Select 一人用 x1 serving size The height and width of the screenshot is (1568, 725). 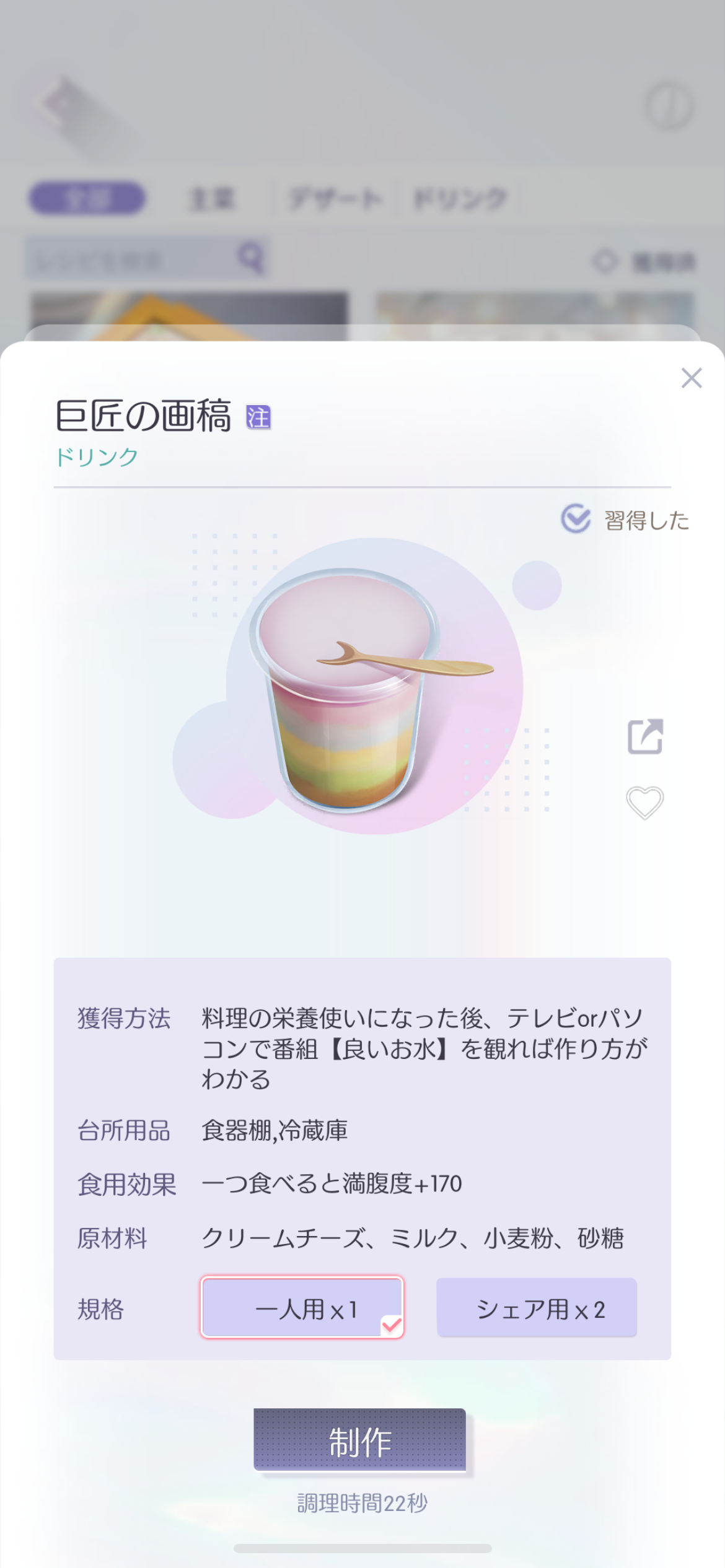coord(302,1307)
